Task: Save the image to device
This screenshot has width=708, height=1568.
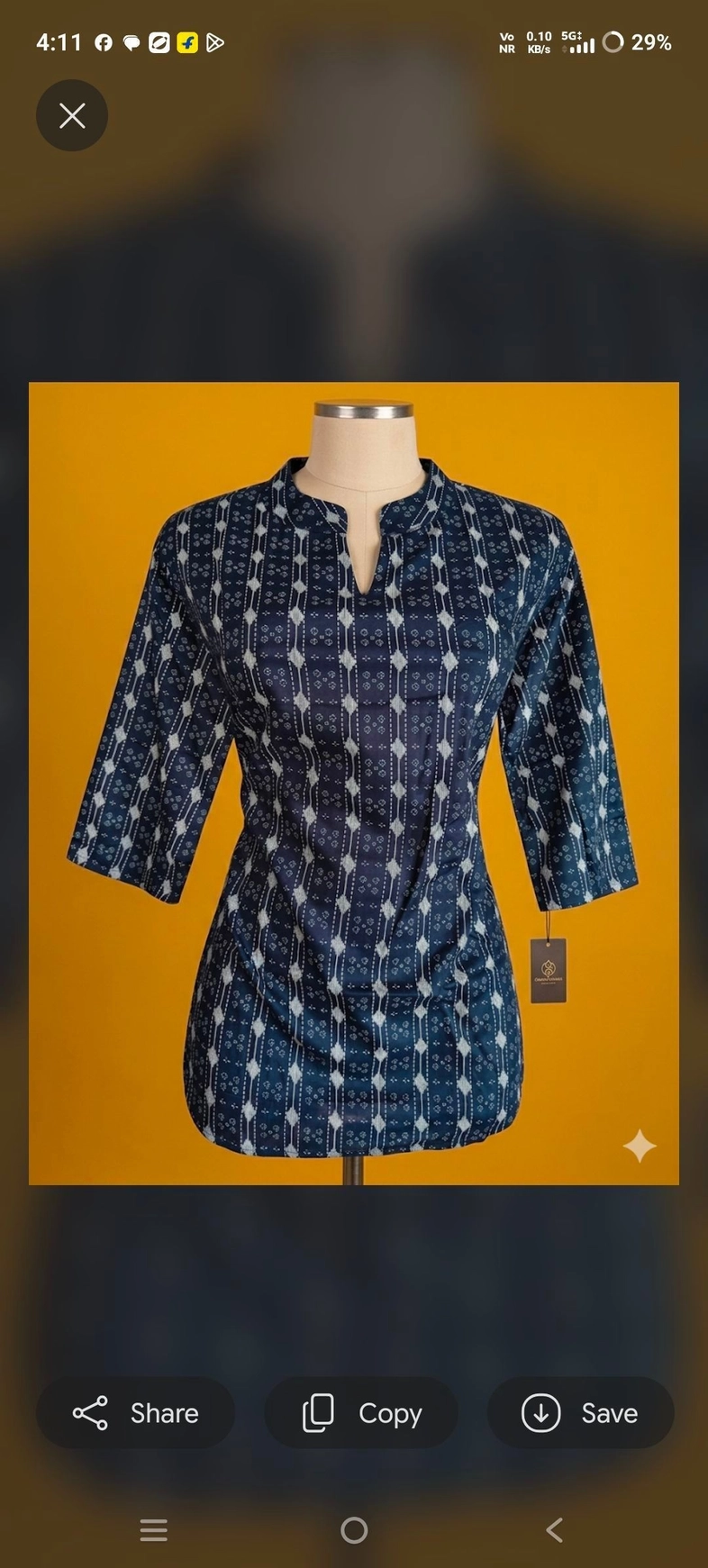Action: pyautogui.click(x=581, y=1413)
